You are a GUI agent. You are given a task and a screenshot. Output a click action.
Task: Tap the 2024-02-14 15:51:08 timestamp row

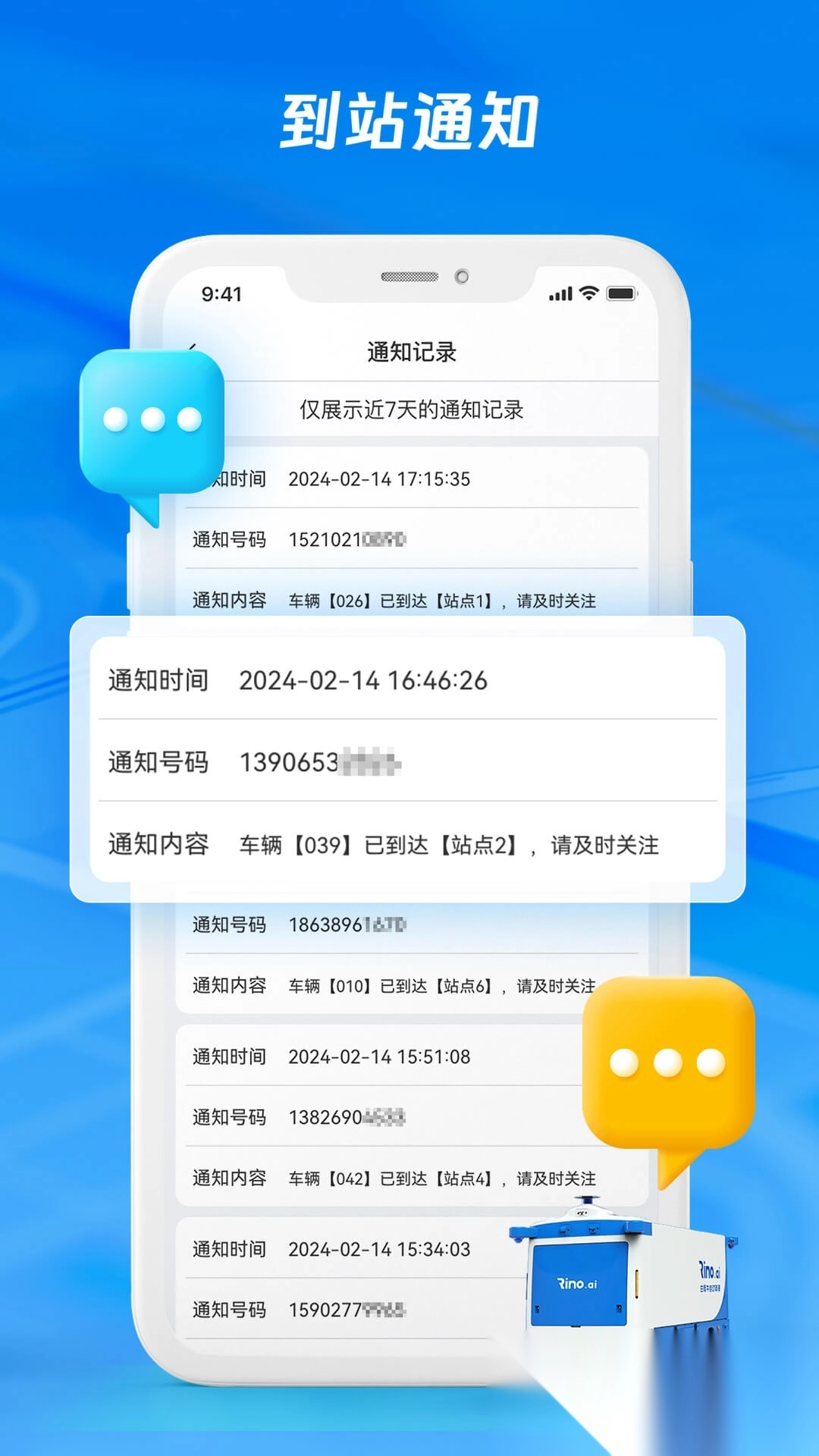[379, 1056]
